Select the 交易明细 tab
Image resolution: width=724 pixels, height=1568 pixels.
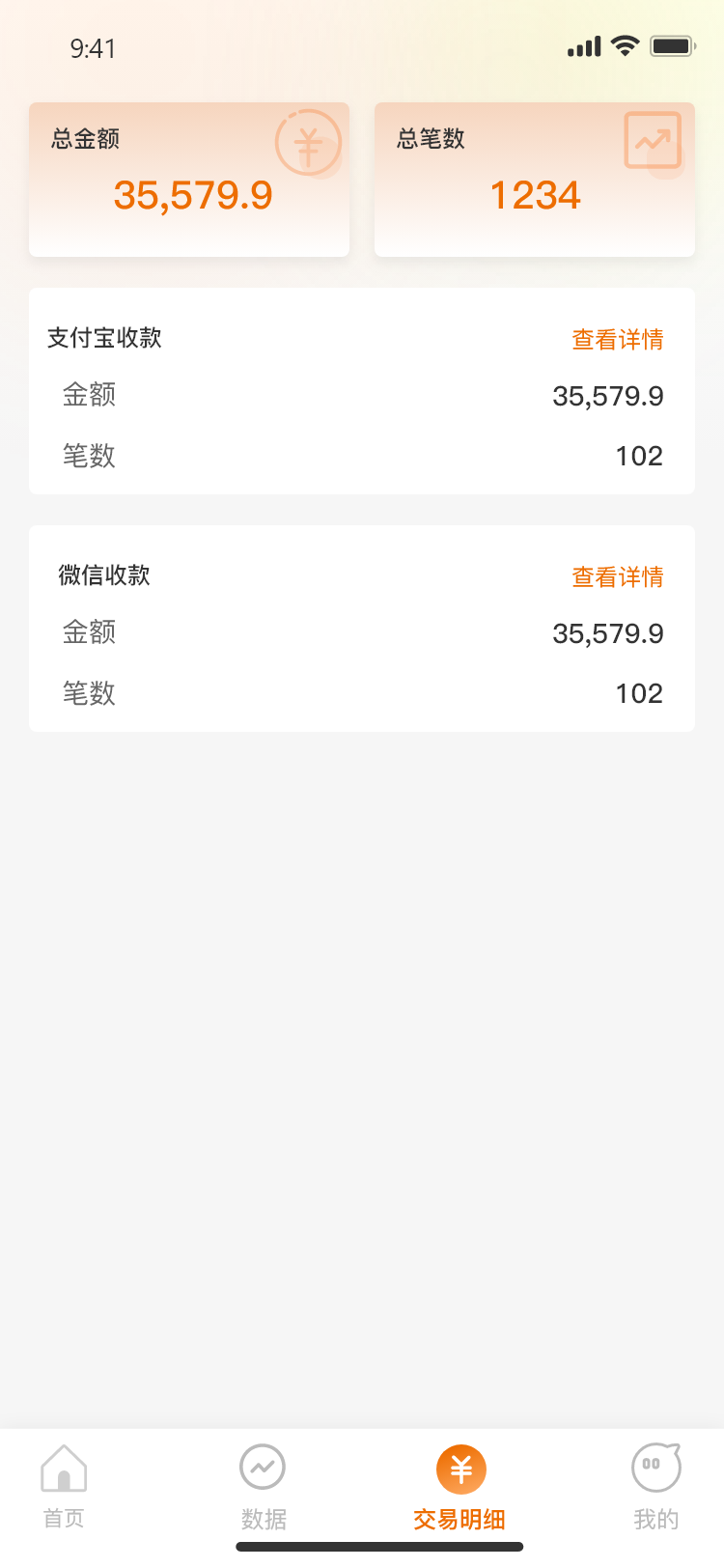[460, 1487]
